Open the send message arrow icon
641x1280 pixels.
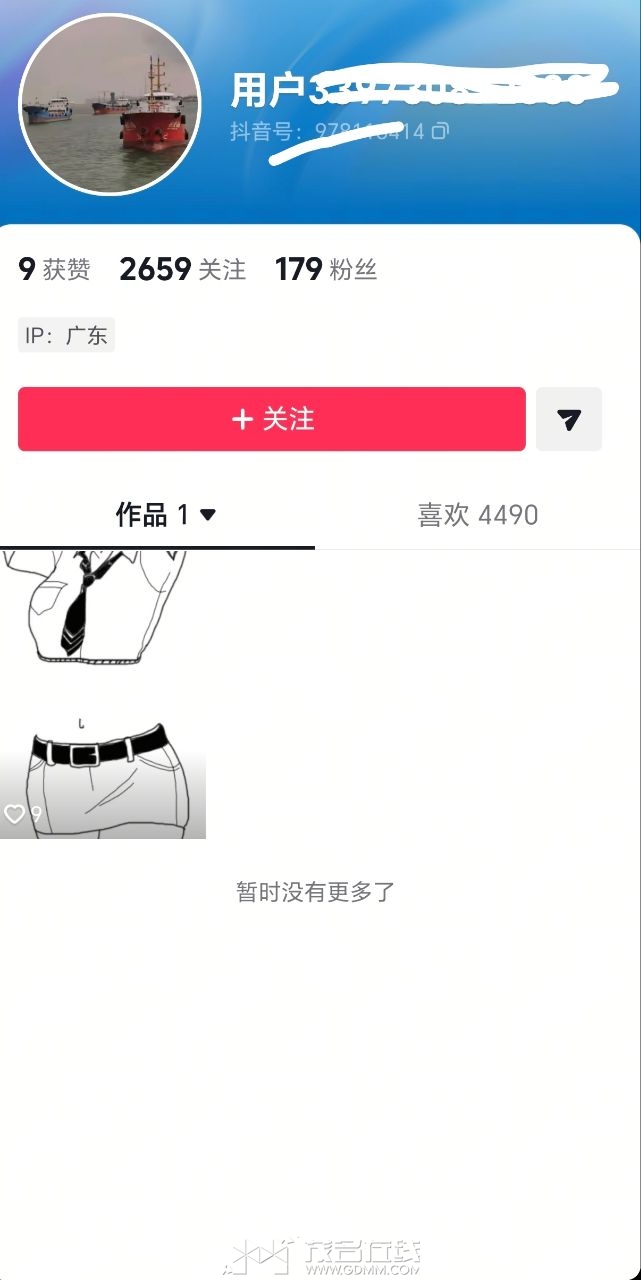click(569, 419)
